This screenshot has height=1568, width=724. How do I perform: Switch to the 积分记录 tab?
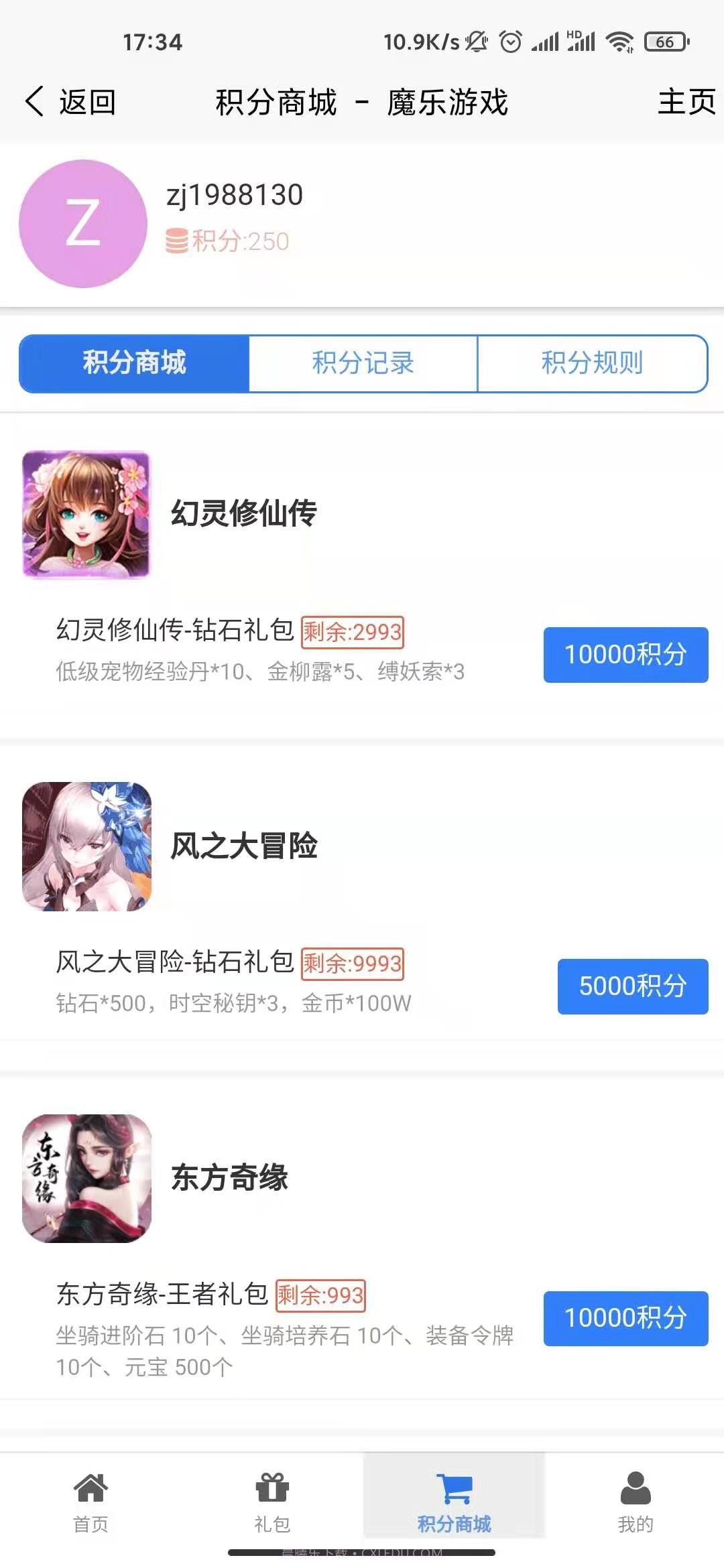[362, 363]
